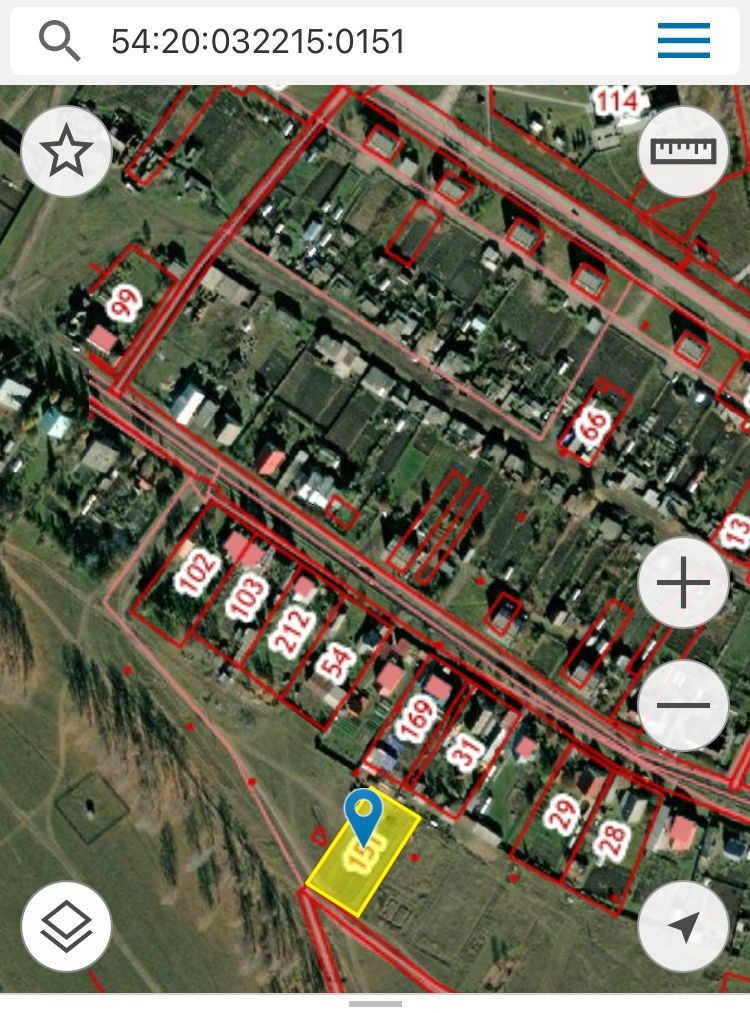This screenshot has width=750, height=1013.
Task: Add this parcel to favorites
Action: coord(66,152)
